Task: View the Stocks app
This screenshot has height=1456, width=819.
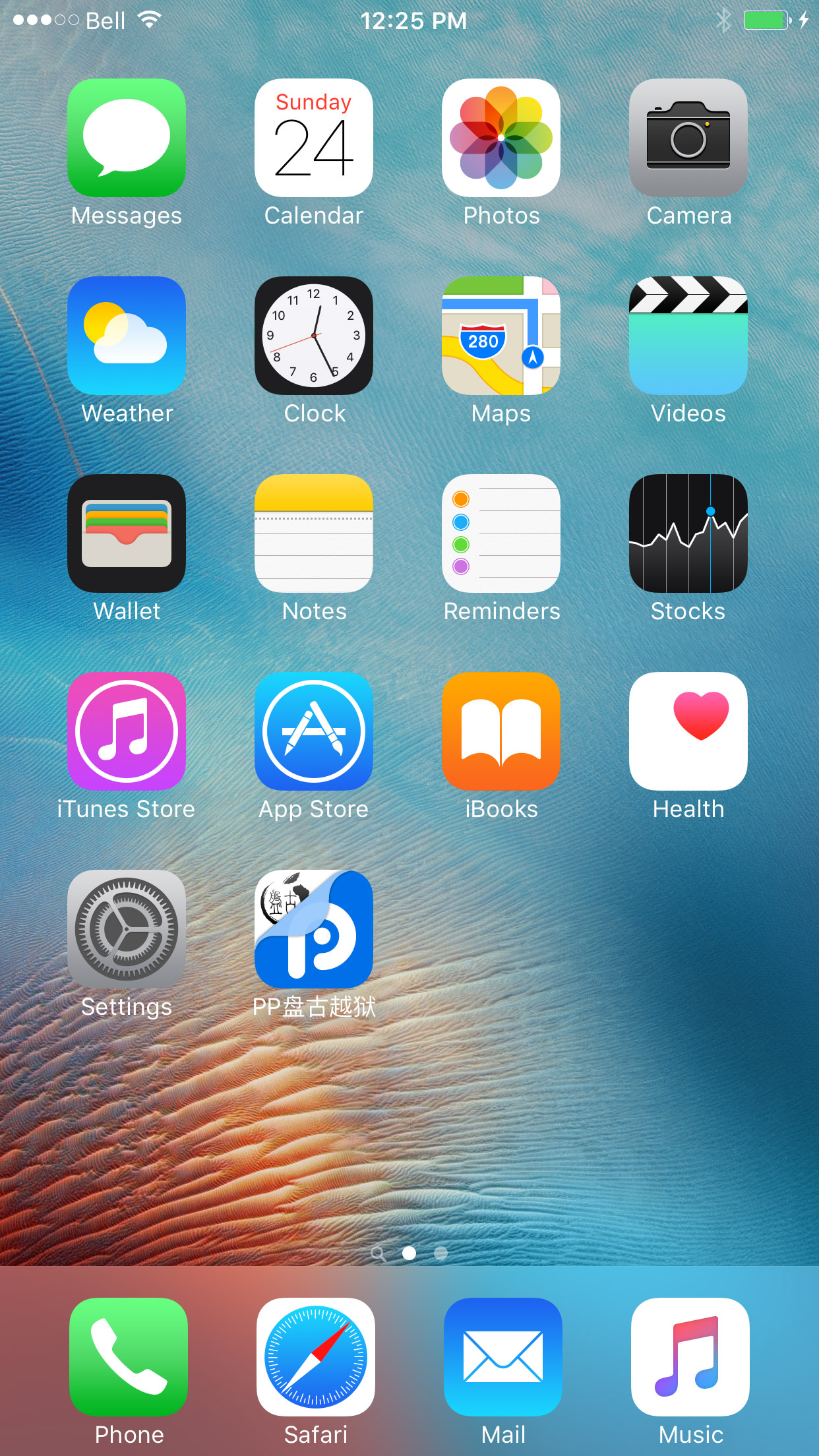Action: tap(688, 533)
